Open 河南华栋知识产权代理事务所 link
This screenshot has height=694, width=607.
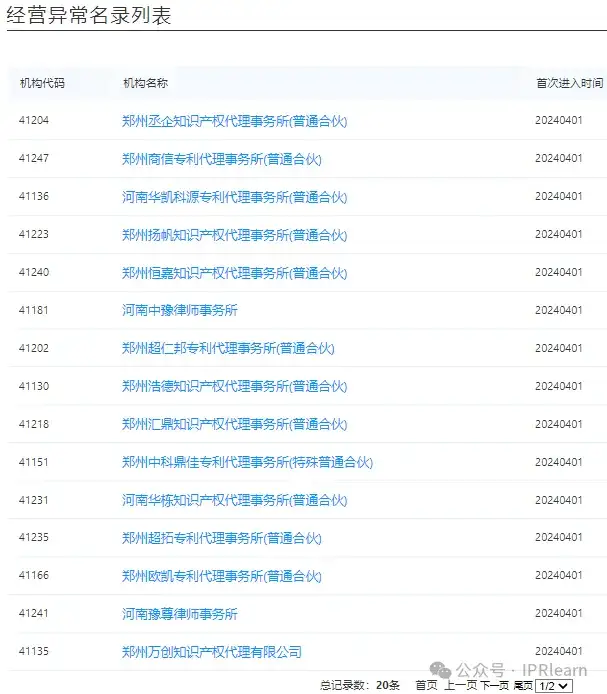[x=234, y=500]
